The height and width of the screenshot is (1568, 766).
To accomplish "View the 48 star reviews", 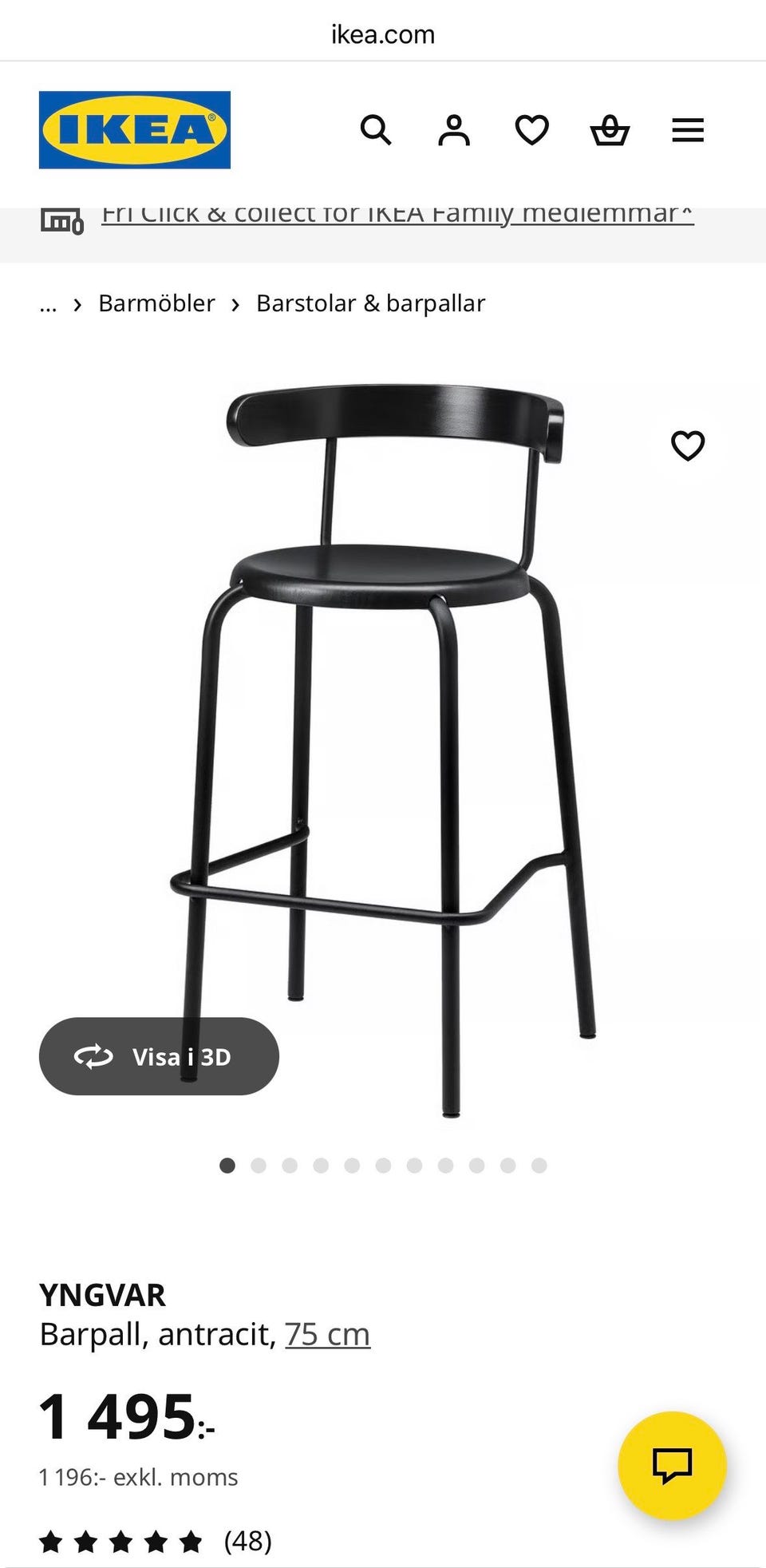I will [x=156, y=1541].
